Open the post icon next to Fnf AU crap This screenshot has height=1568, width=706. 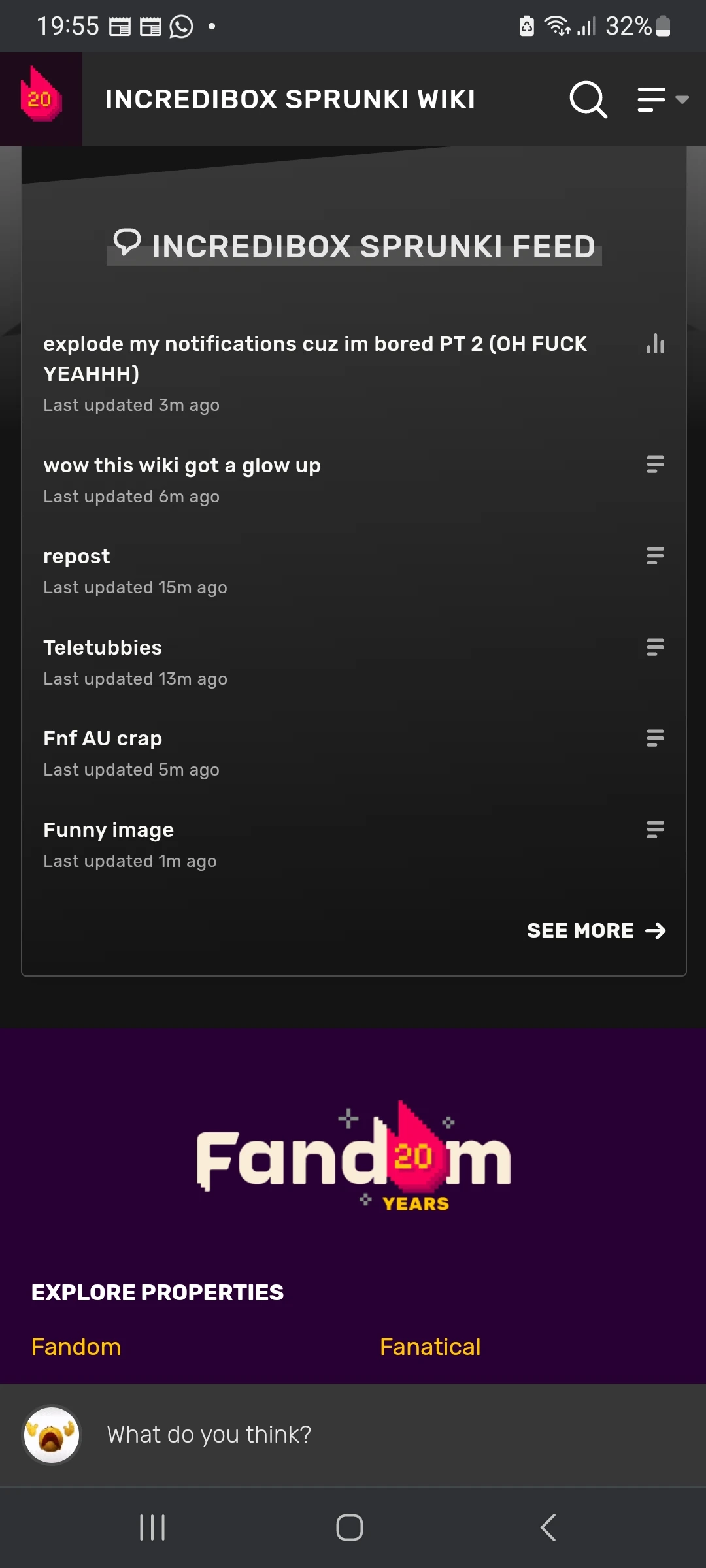654,738
